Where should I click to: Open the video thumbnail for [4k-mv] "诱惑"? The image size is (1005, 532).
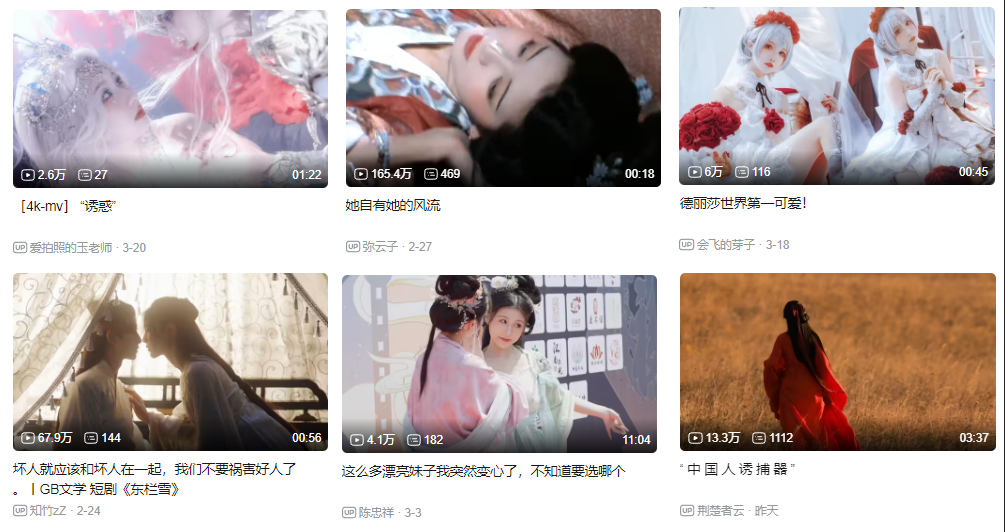click(170, 98)
